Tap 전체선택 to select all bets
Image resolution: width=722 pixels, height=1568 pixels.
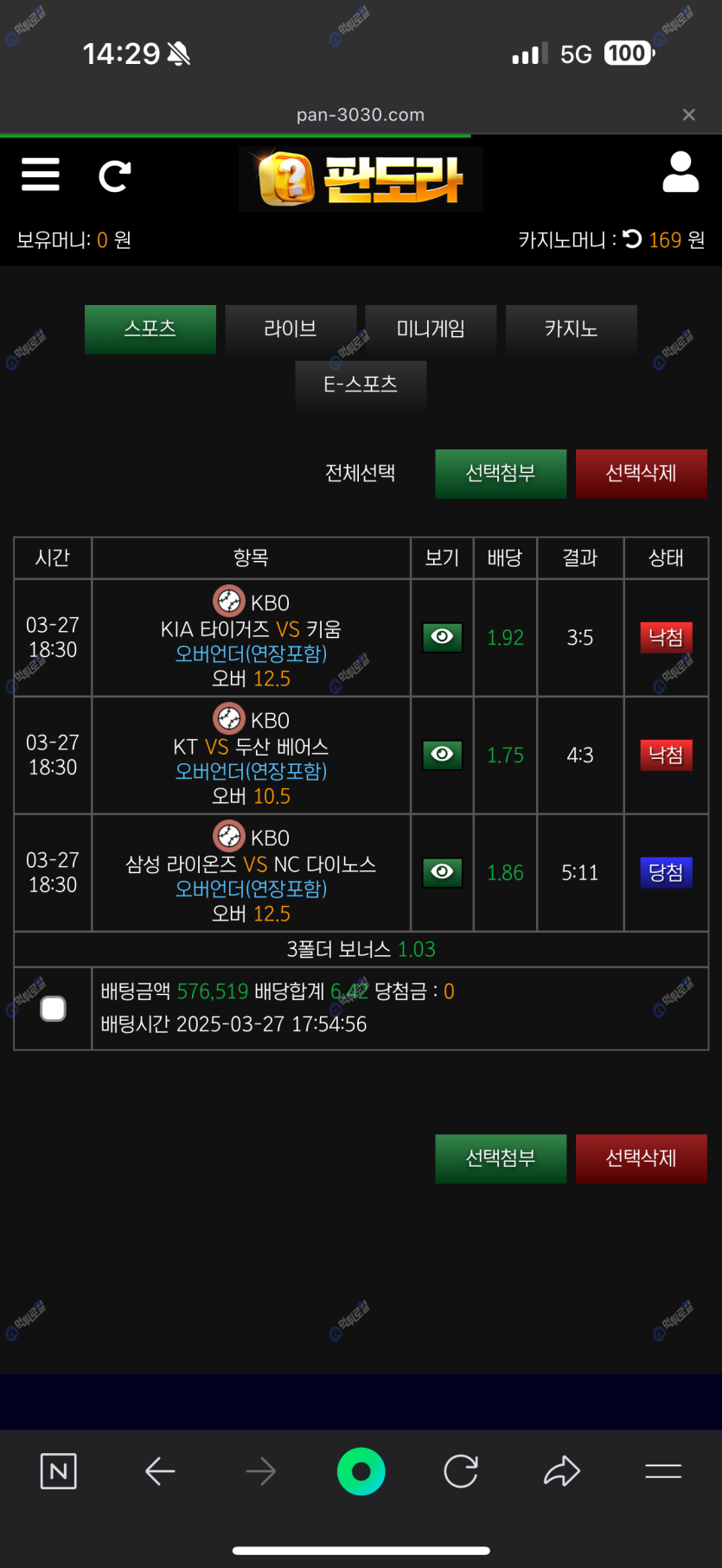click(360, 473)
